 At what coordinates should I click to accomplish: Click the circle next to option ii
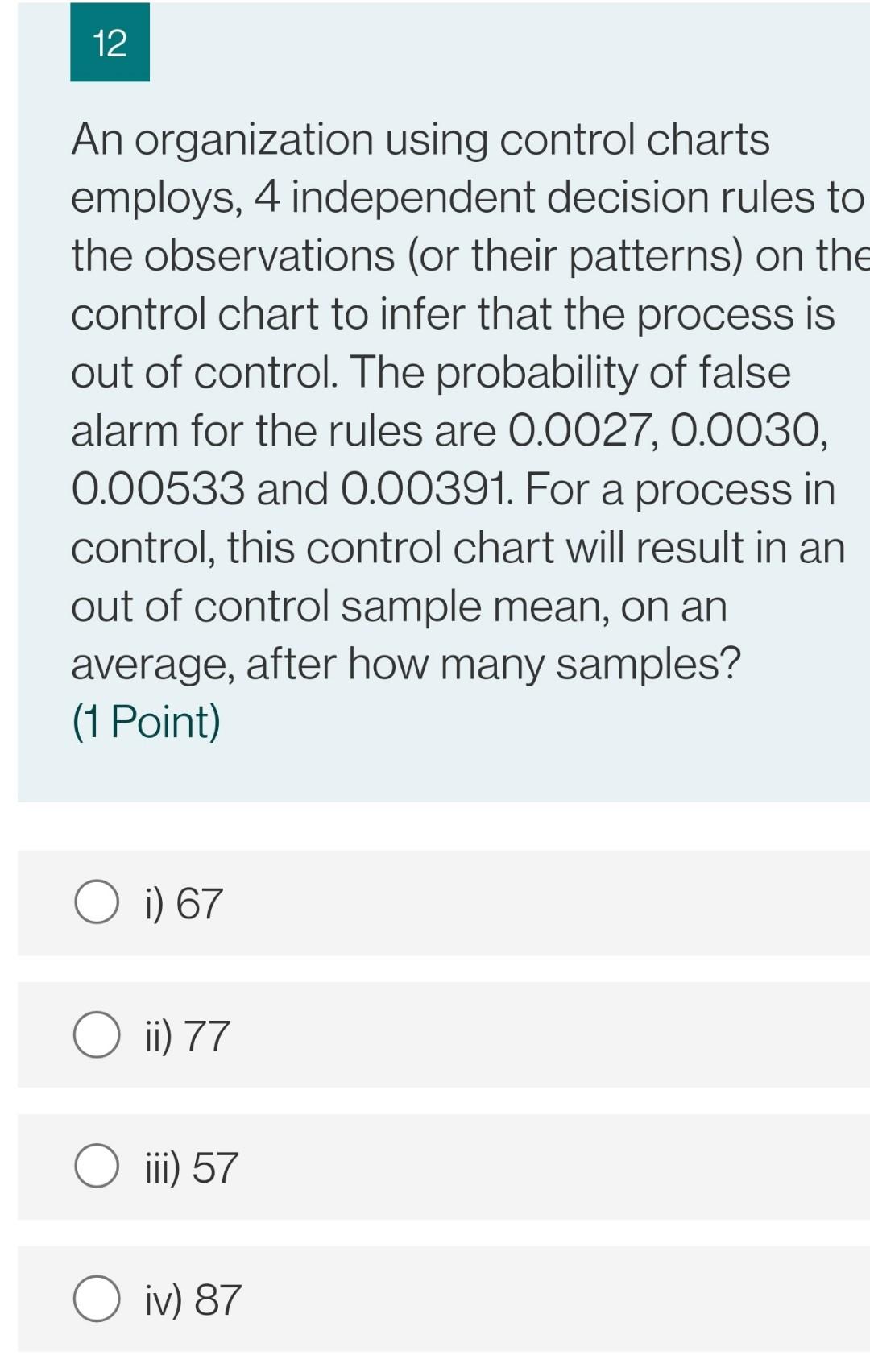pyautogui.click(x=96, y=1034)
